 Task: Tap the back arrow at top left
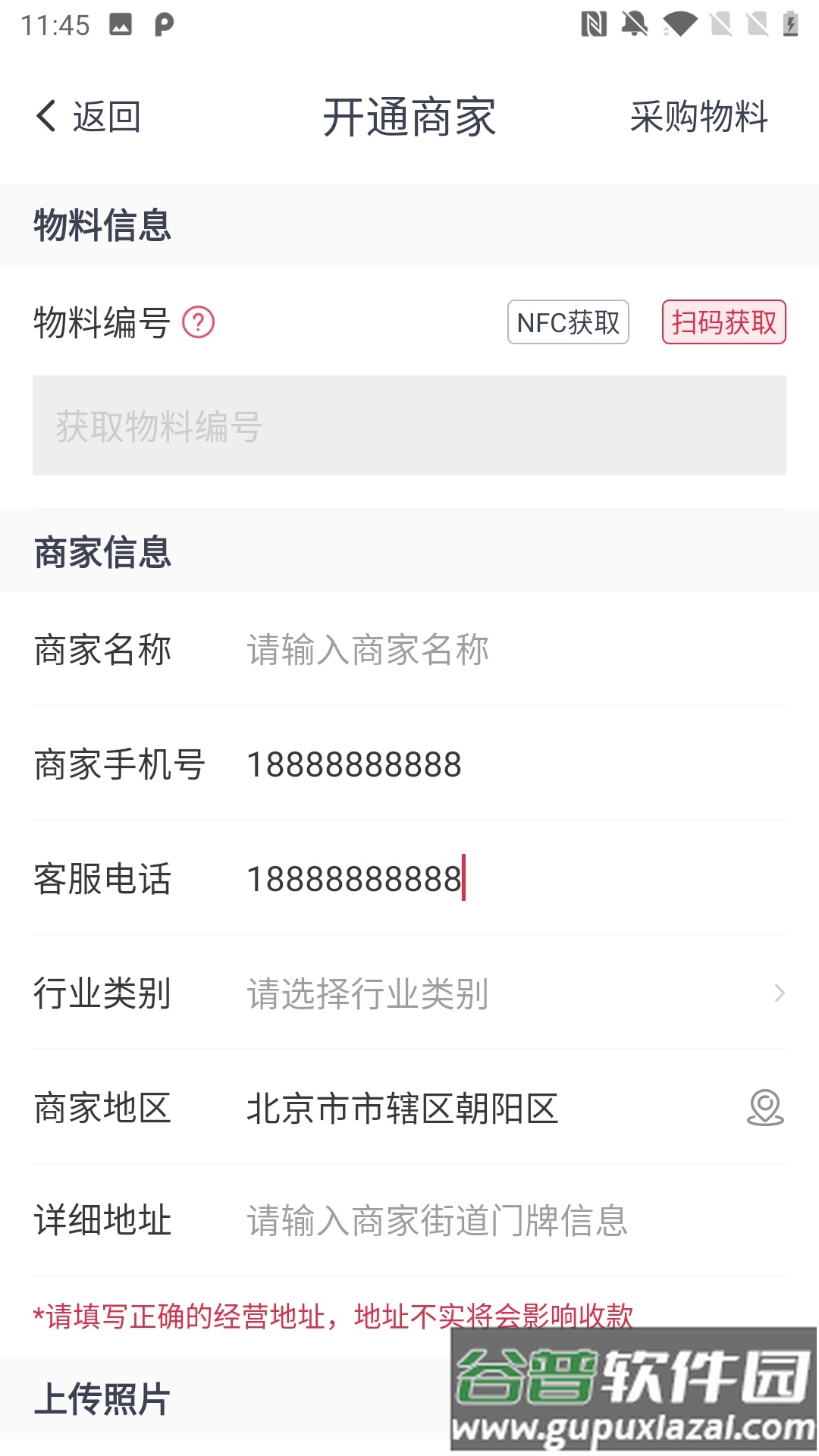(45, 116)
